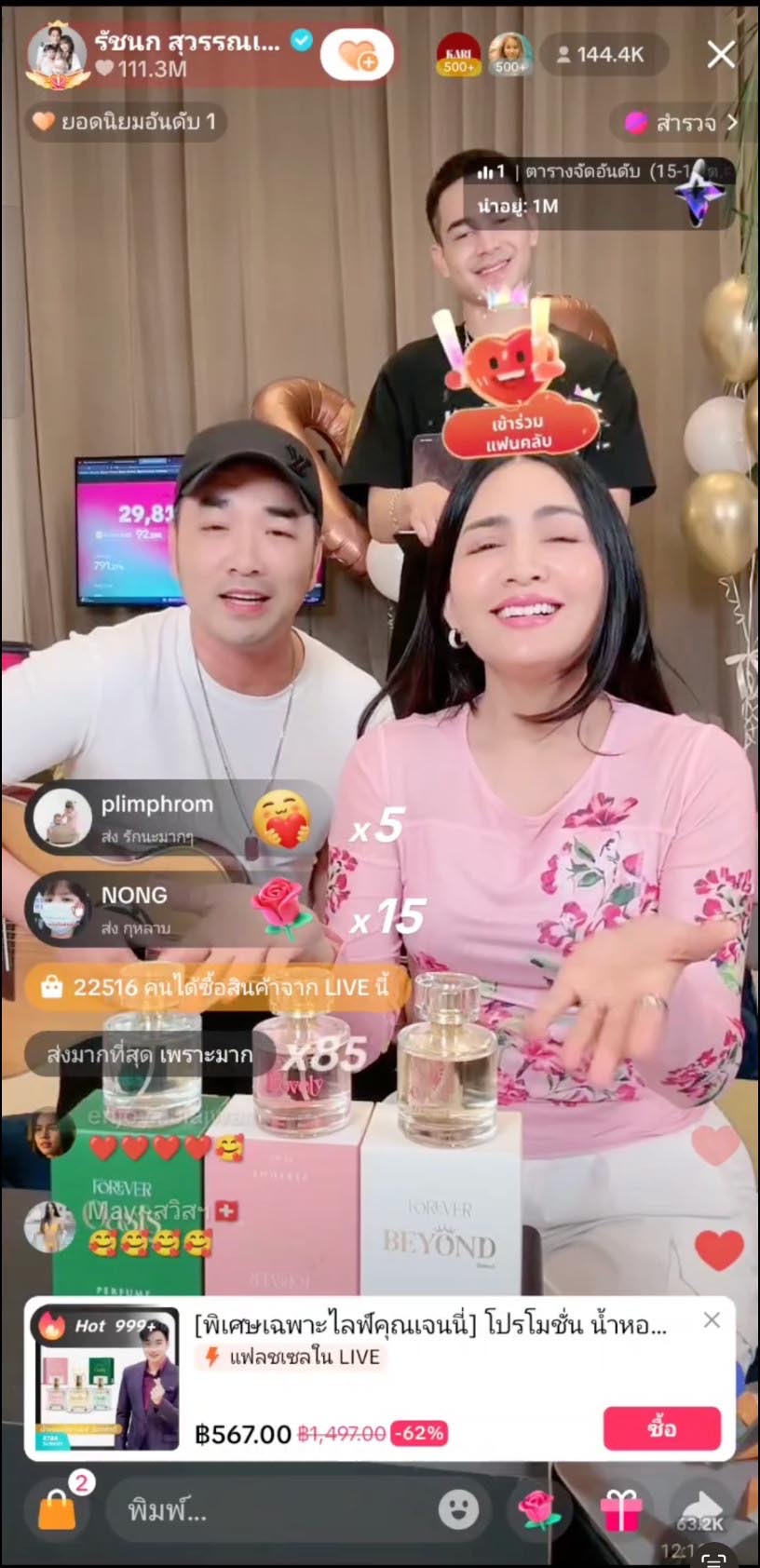Open the emoji picker in the comment bar
The width and height of the screenshot is (760, 1568).
458,1510
